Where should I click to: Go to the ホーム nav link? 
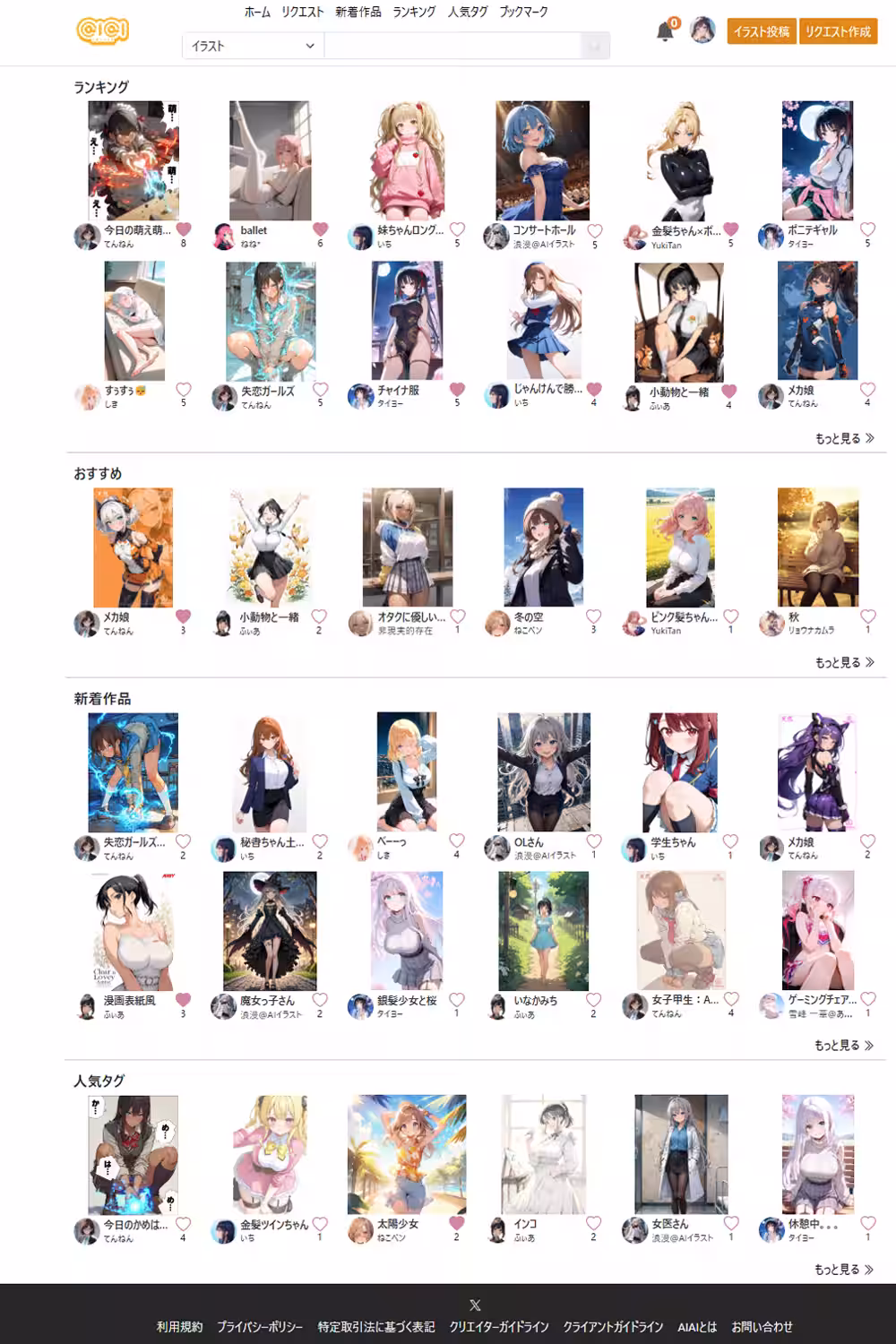tap(257, 12)
